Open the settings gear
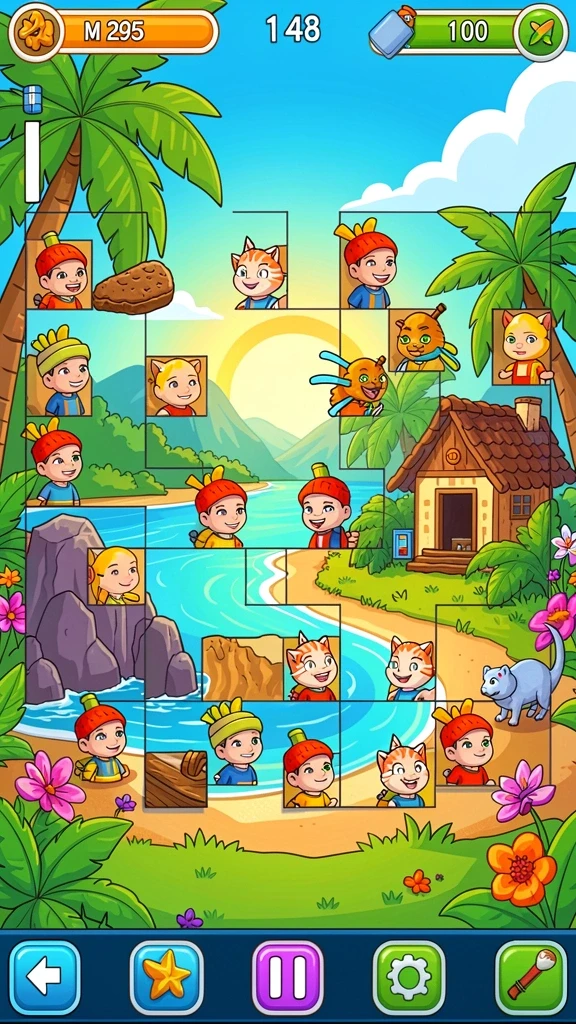Viewport: 576px width, 1024px height. (409, 976)
